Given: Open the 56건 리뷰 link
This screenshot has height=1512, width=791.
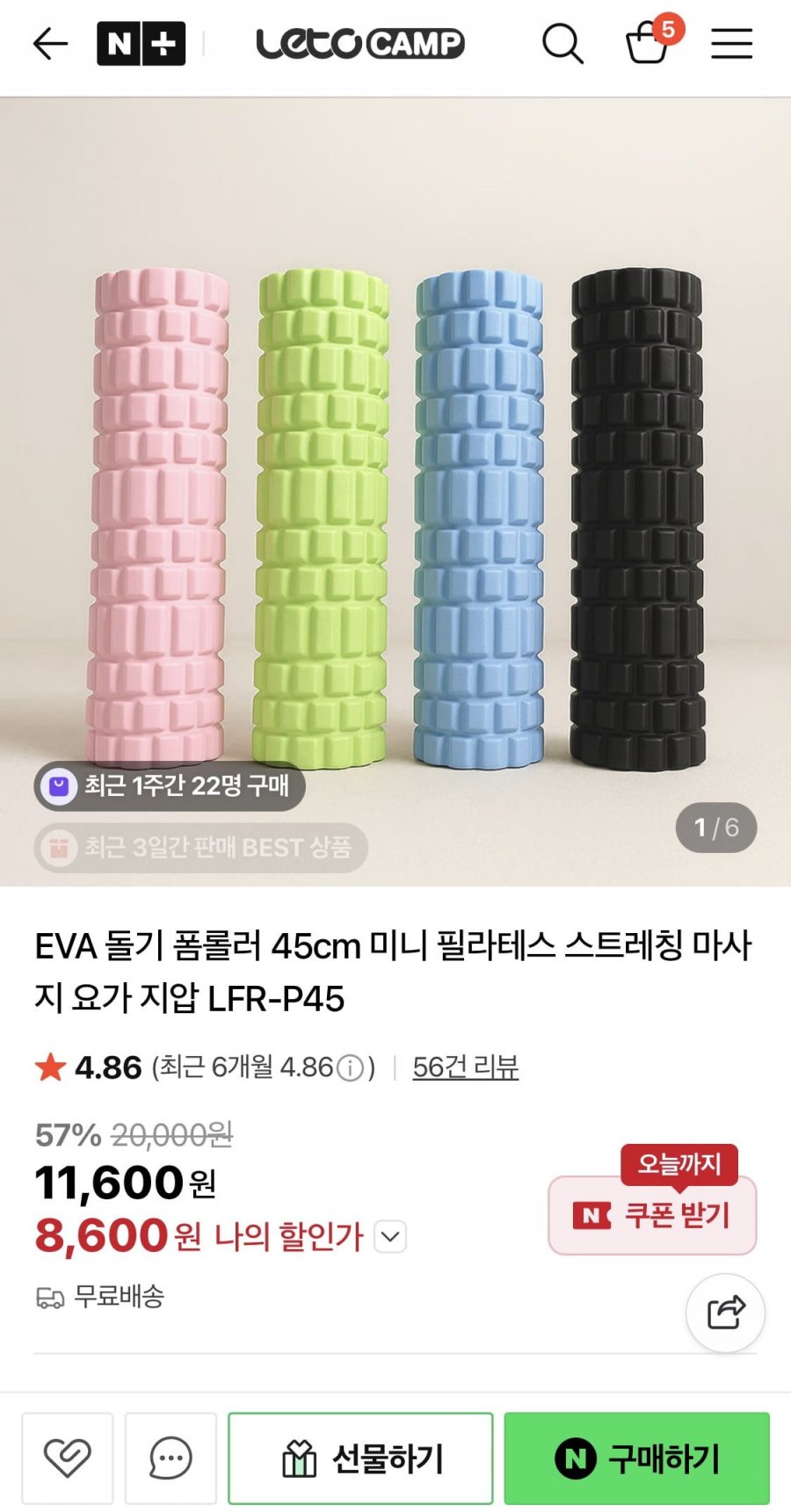Looking at the screenshot, I should point(465,1067).
